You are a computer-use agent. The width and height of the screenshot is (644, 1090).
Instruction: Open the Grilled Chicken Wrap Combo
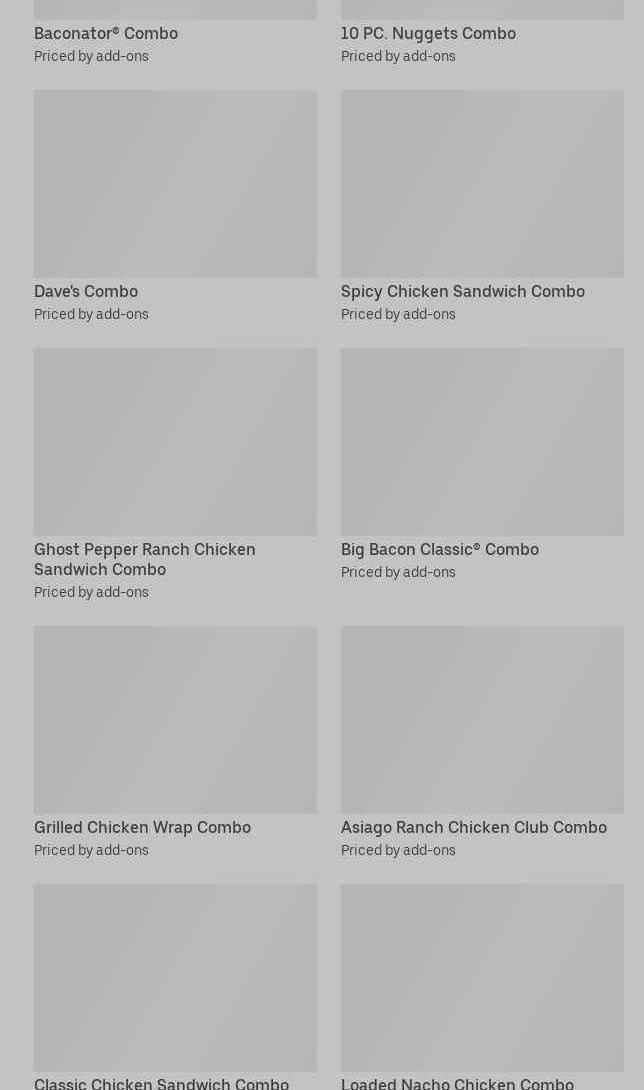175,742
